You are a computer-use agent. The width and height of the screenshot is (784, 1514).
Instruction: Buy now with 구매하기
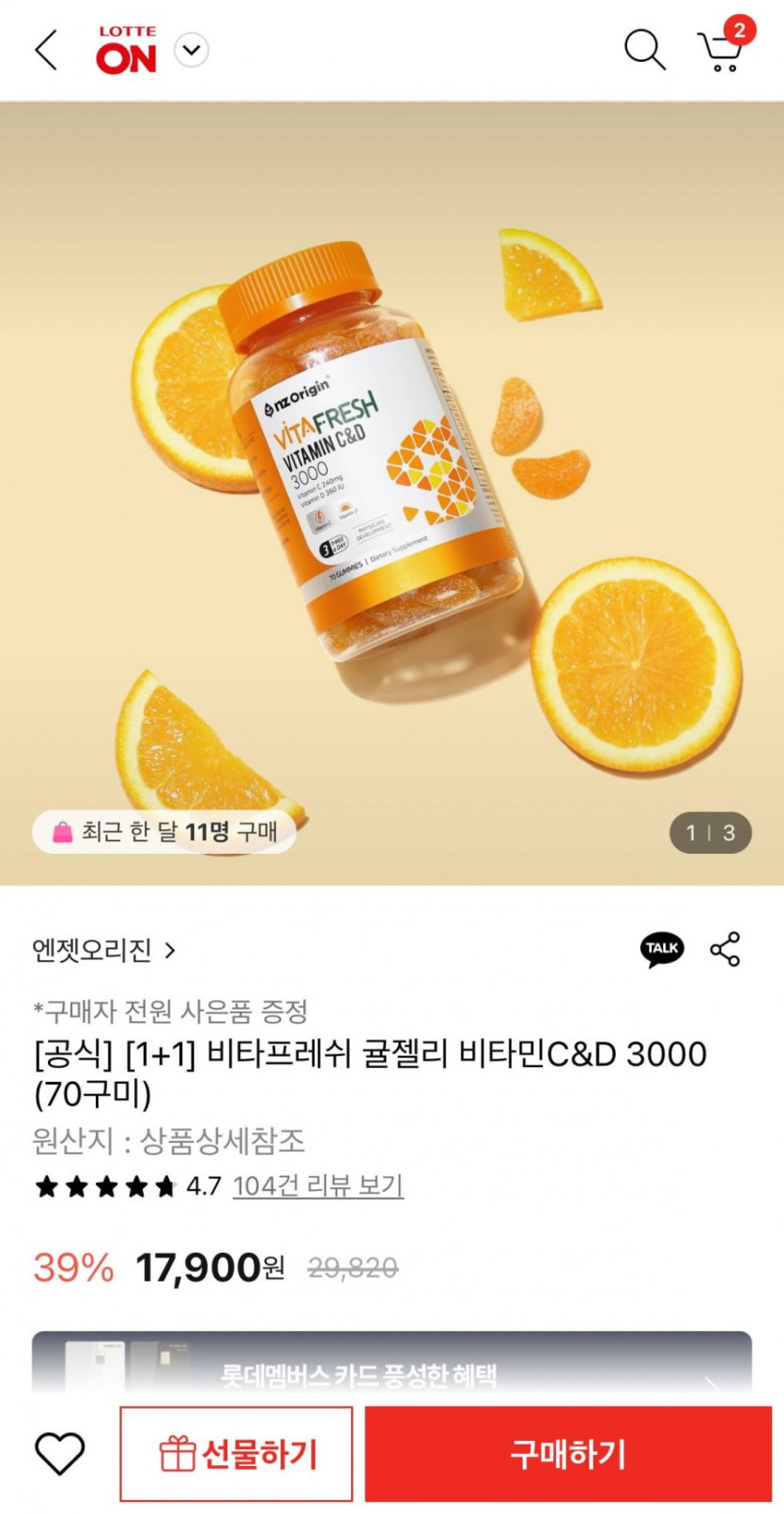(568, 1454)
